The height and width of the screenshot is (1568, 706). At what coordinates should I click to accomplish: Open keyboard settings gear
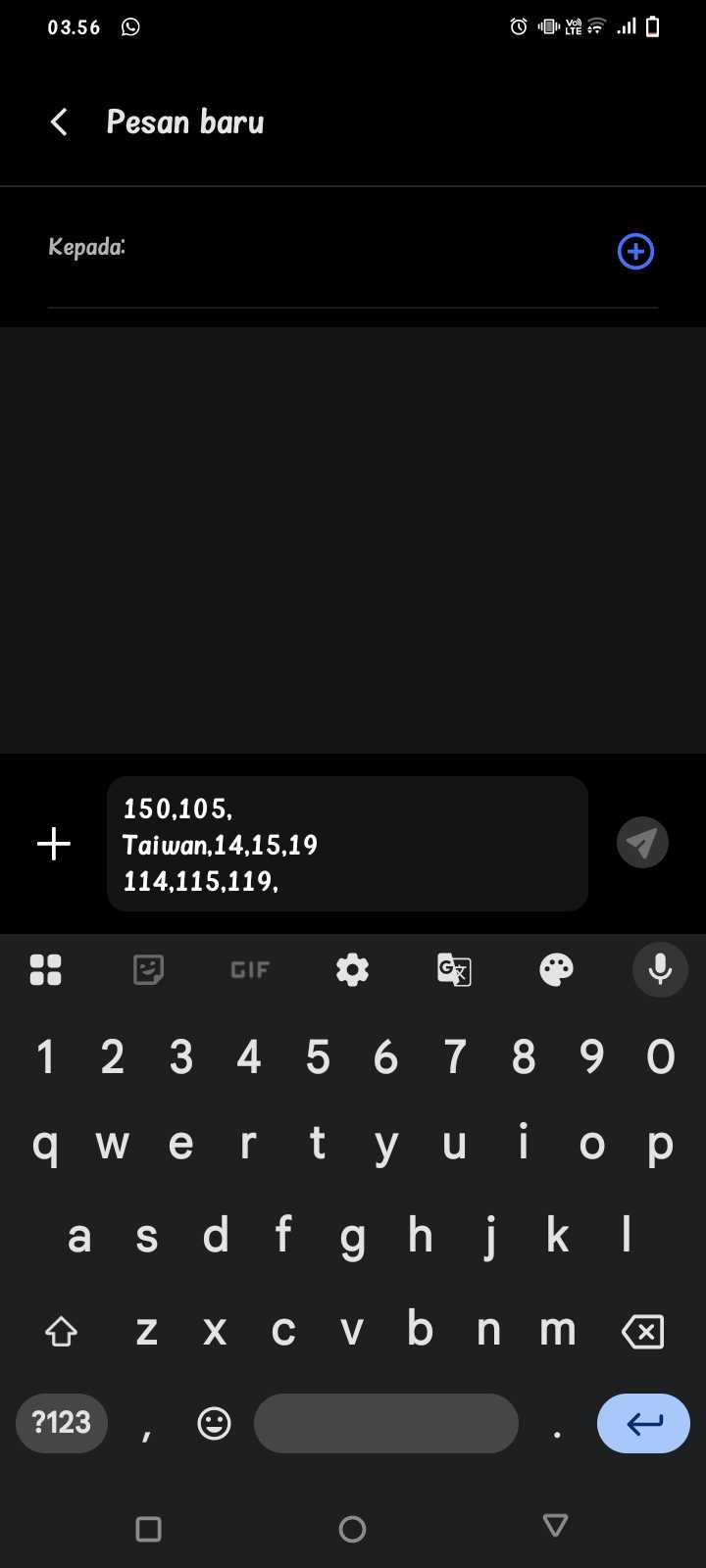click(x=352, y=969)
